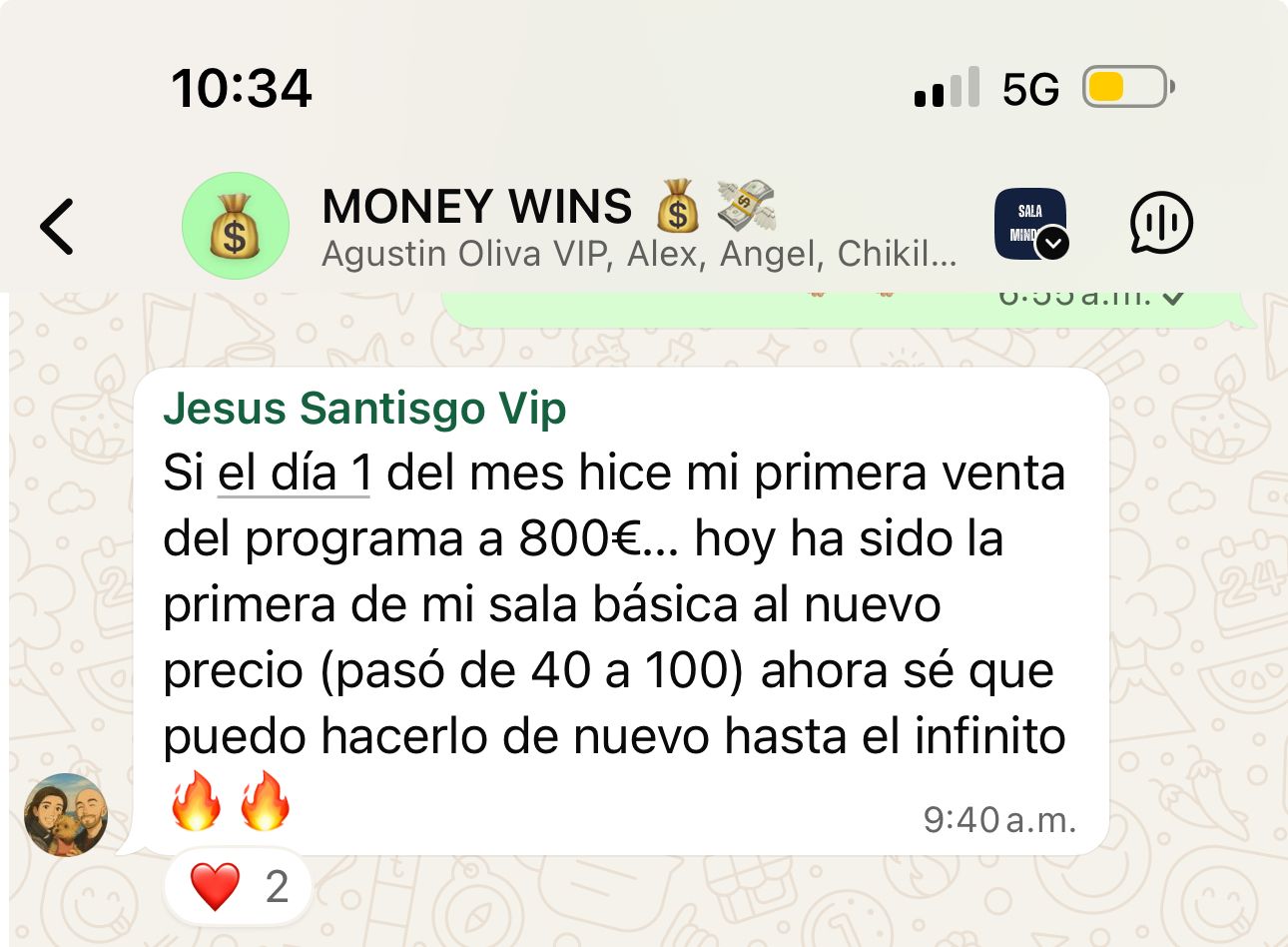Tap the MONEY WINS group avatar

tap(236, 226)
